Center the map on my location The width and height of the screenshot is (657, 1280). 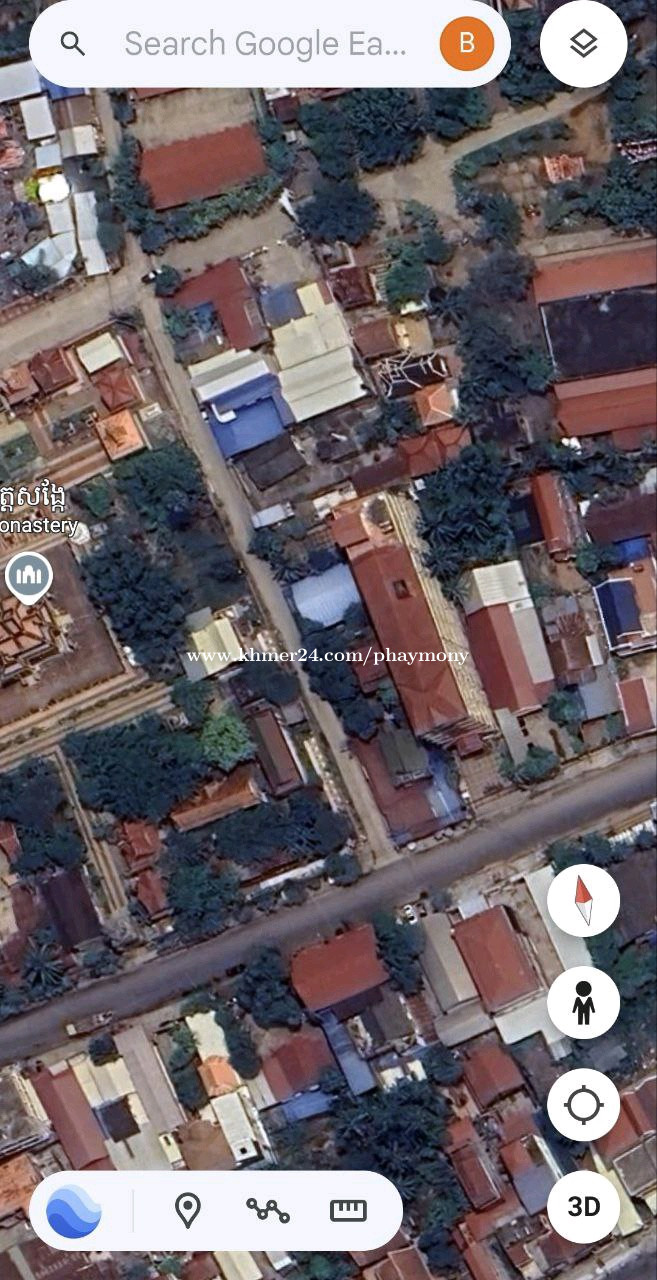(583, 1105)
